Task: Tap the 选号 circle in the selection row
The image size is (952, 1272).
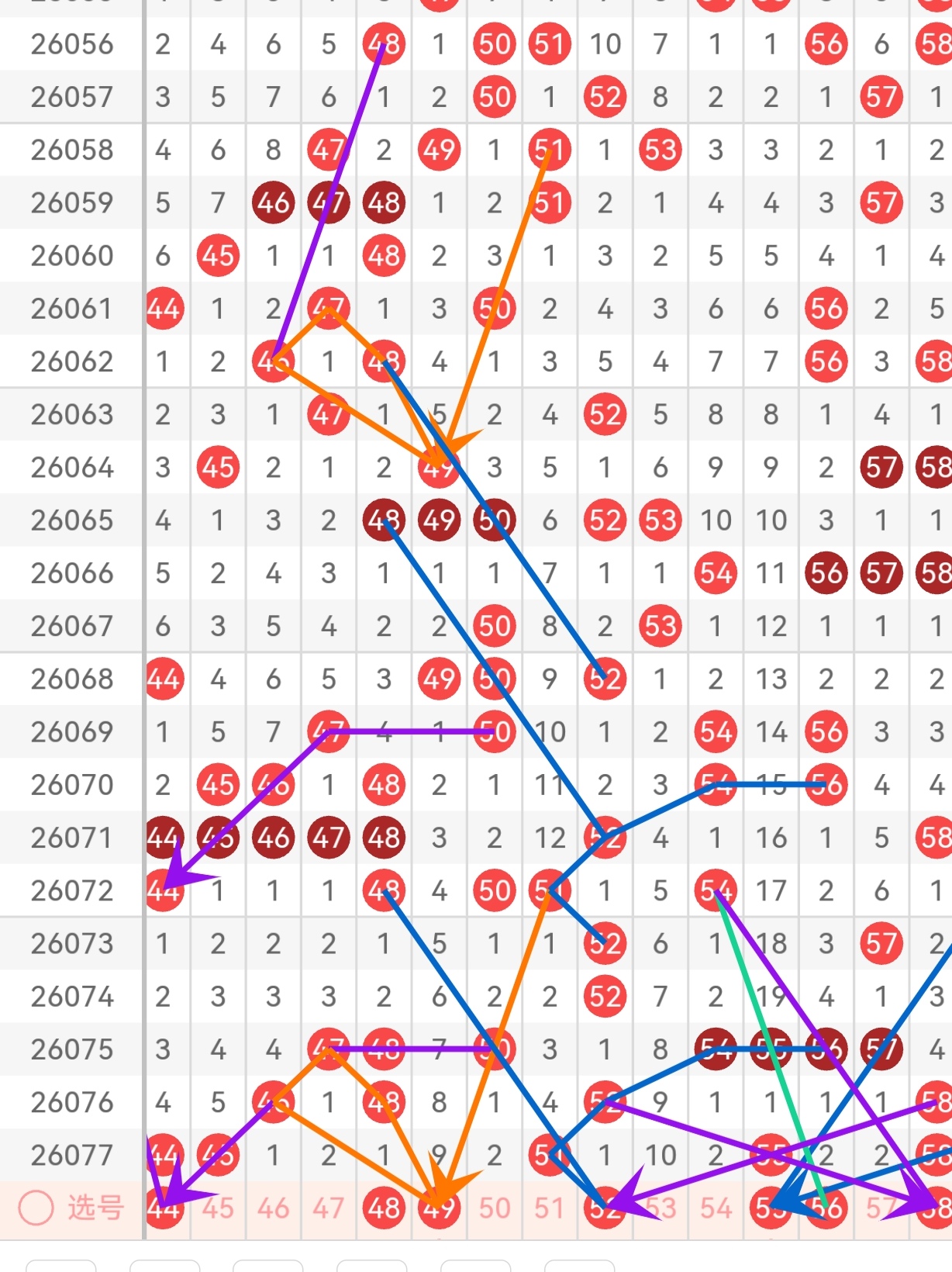Action: click(36, 1208)
